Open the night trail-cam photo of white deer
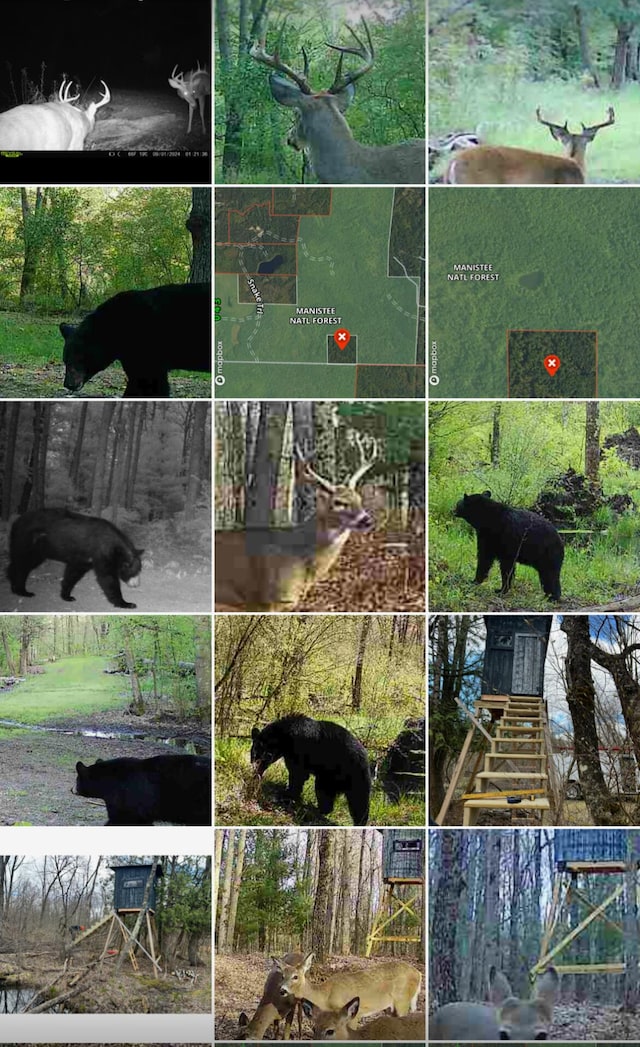 click(105, 91)
